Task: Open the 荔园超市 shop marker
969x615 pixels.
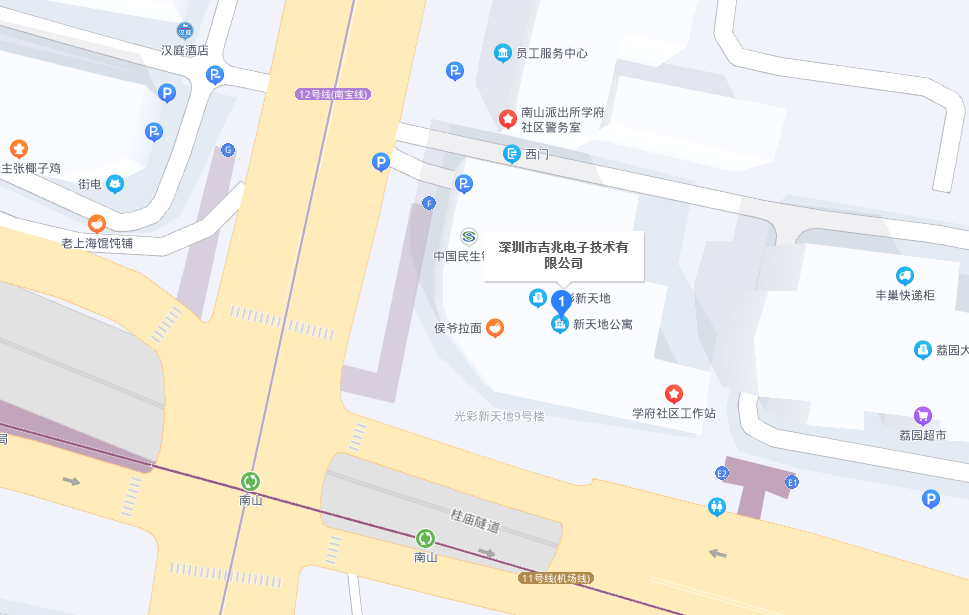Action: click(x=922, y=416)
